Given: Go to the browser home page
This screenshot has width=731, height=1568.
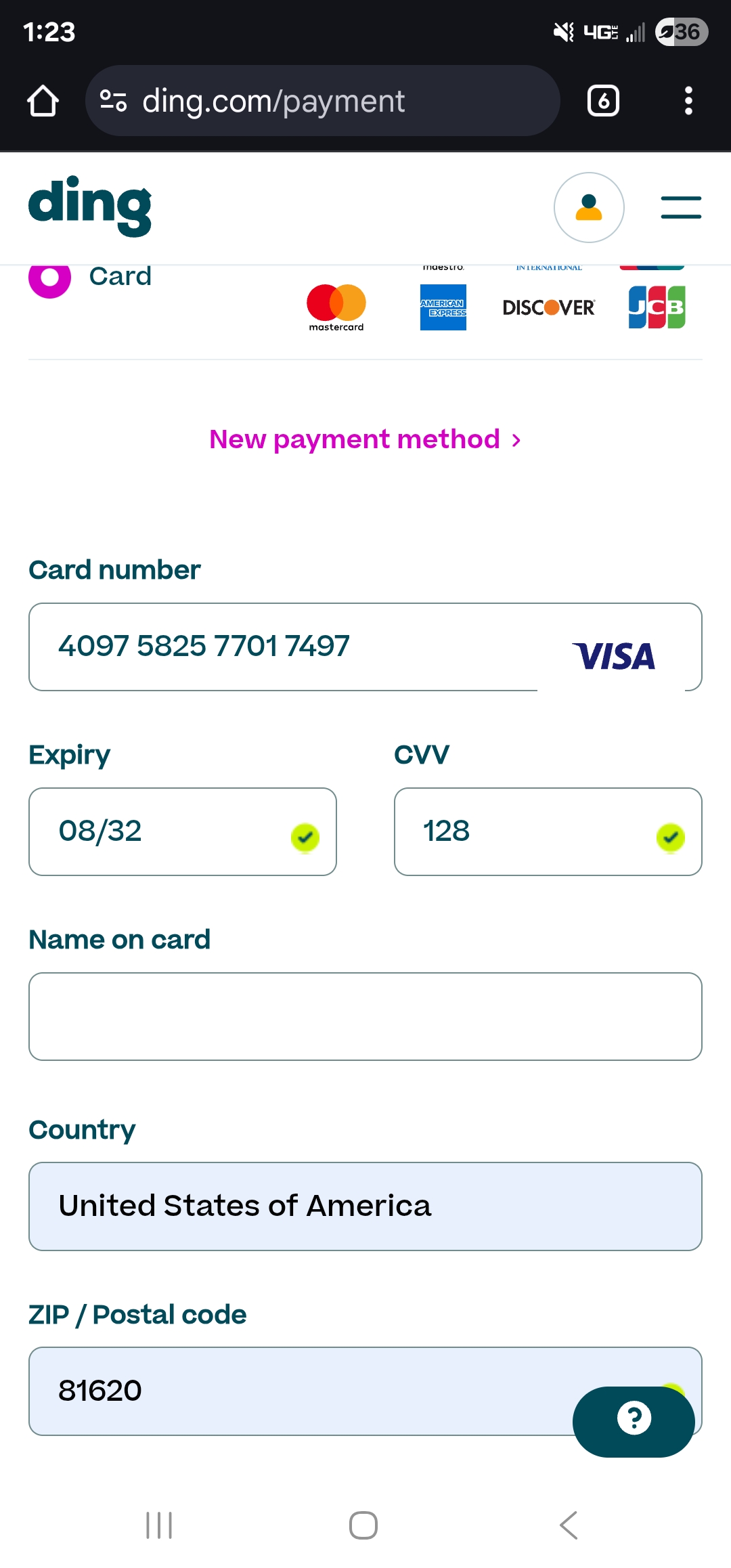Looking at the screenshot, I should point(43,101).
